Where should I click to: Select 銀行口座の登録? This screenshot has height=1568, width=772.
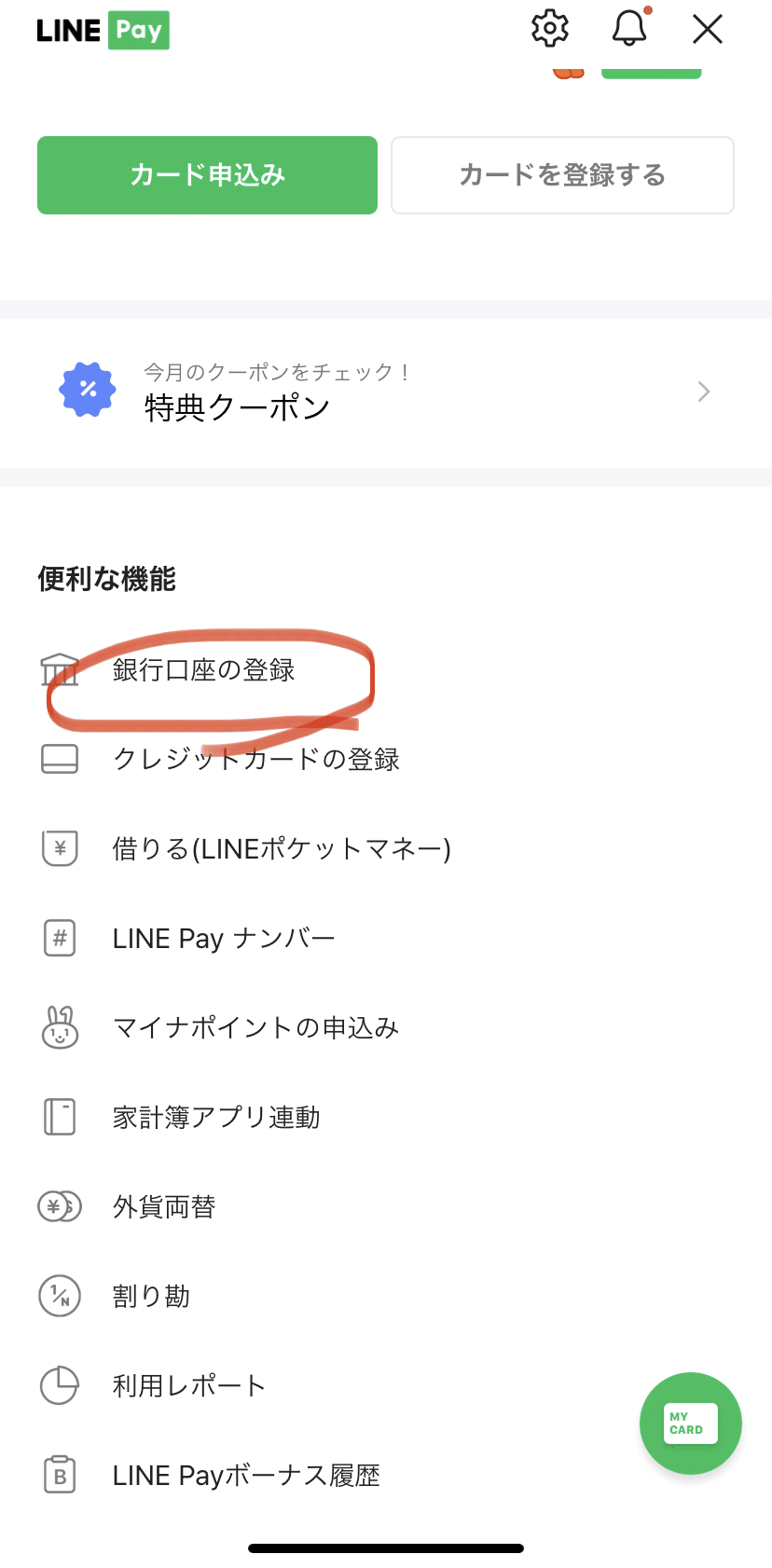386,669
